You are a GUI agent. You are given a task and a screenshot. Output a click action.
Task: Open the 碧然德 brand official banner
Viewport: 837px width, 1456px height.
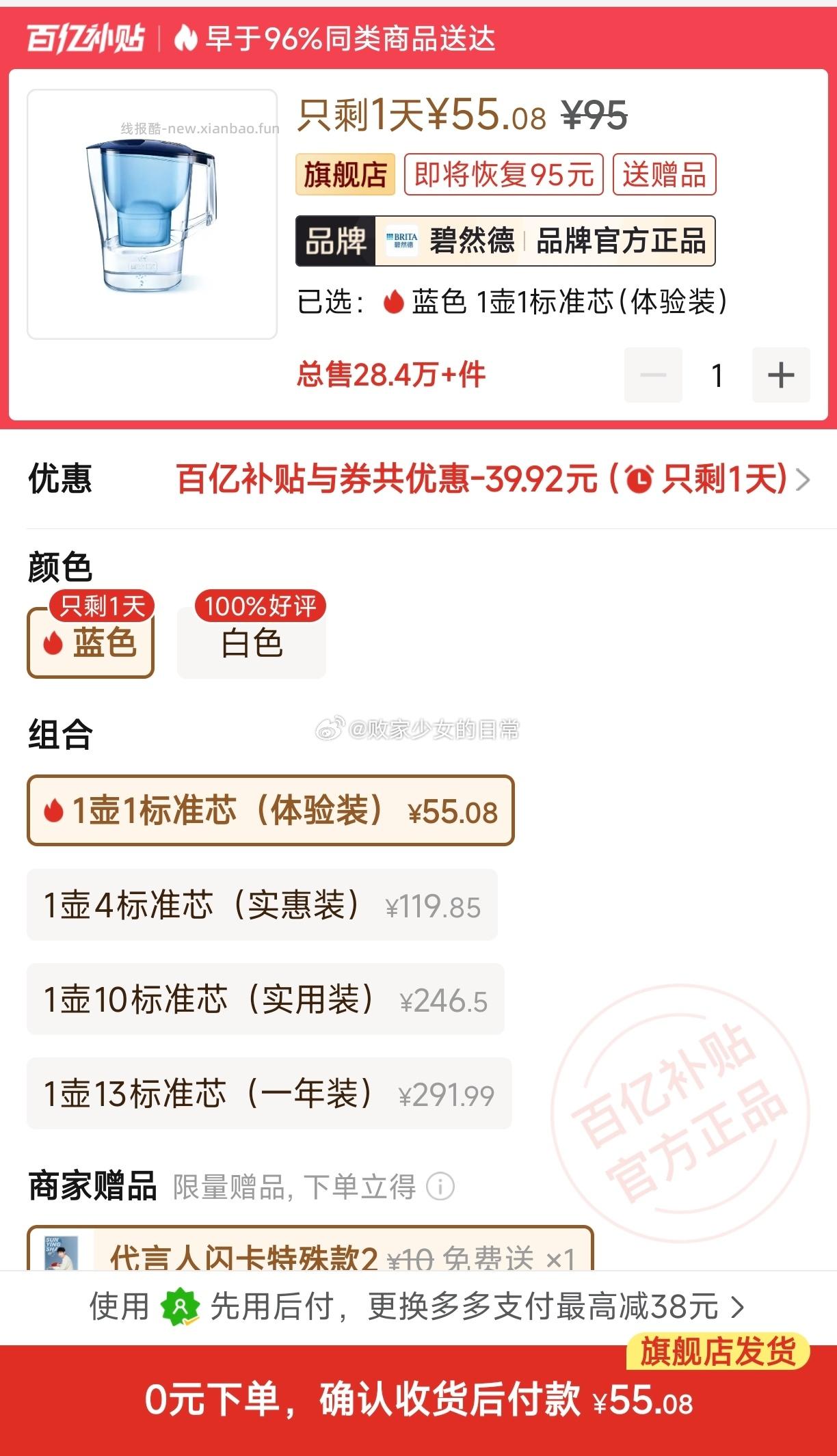505,241
